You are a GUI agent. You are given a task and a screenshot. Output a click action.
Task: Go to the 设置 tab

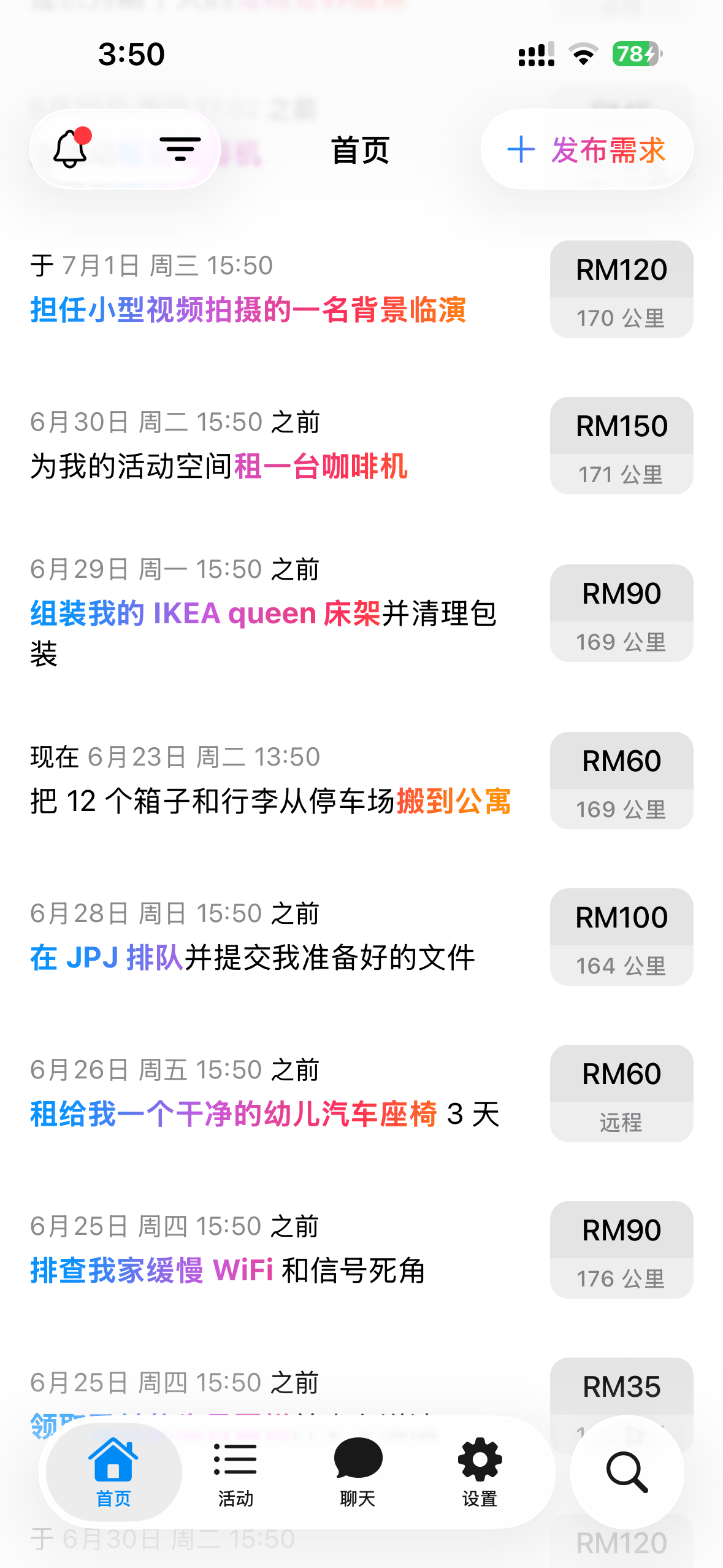pos(480,1472)
